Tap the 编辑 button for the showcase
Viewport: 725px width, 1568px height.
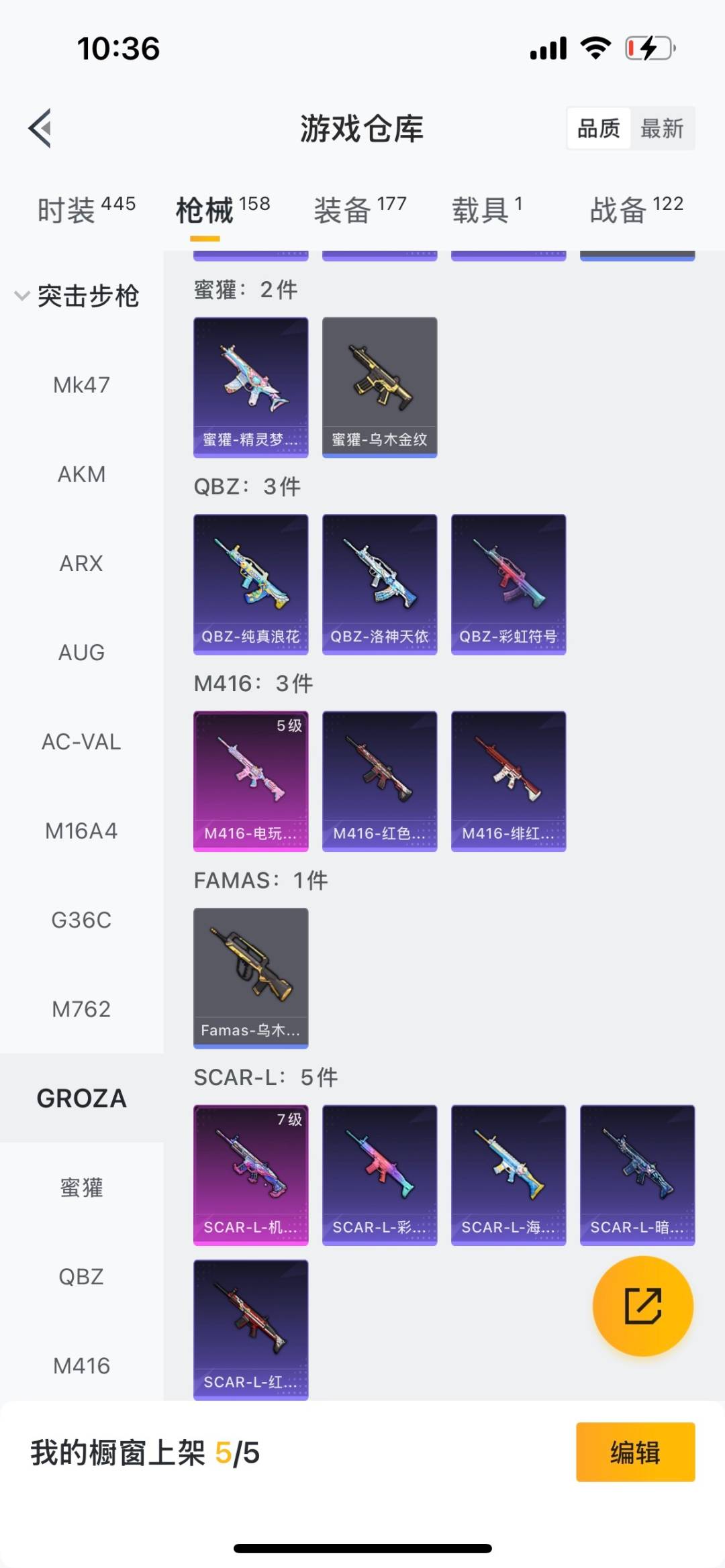pos(635,1452)
